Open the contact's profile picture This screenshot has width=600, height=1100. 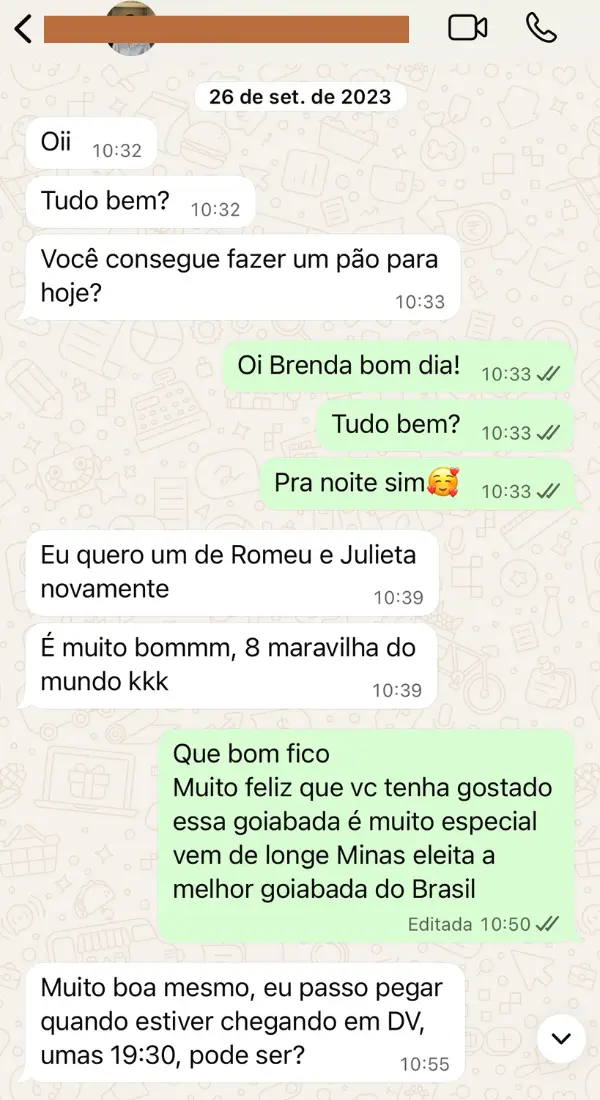[x=131, y=47]
